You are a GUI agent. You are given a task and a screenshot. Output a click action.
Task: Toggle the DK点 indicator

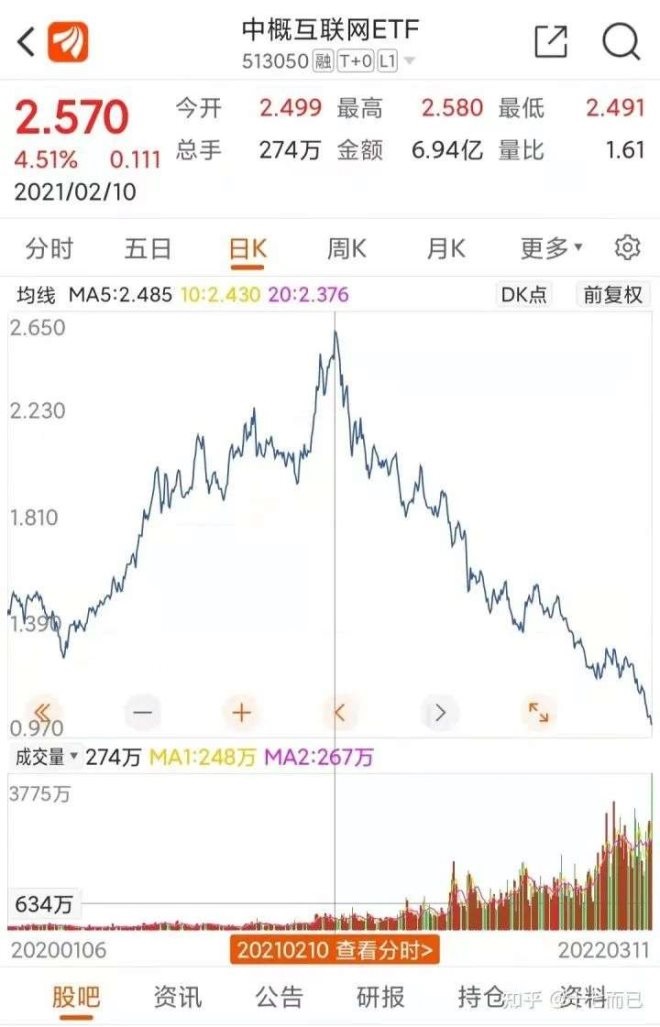525,295
